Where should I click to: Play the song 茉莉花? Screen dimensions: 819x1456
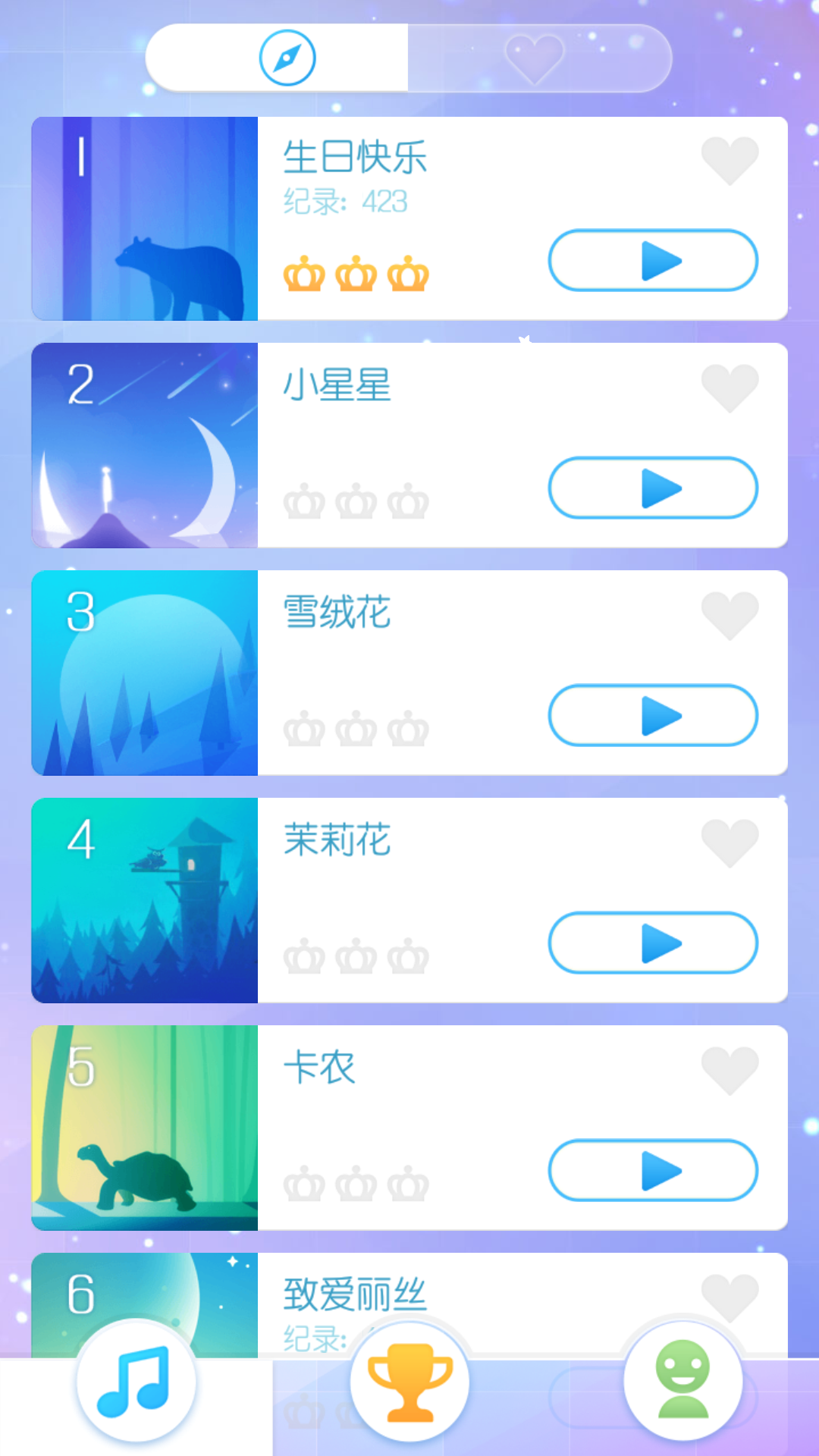(653, 943)
